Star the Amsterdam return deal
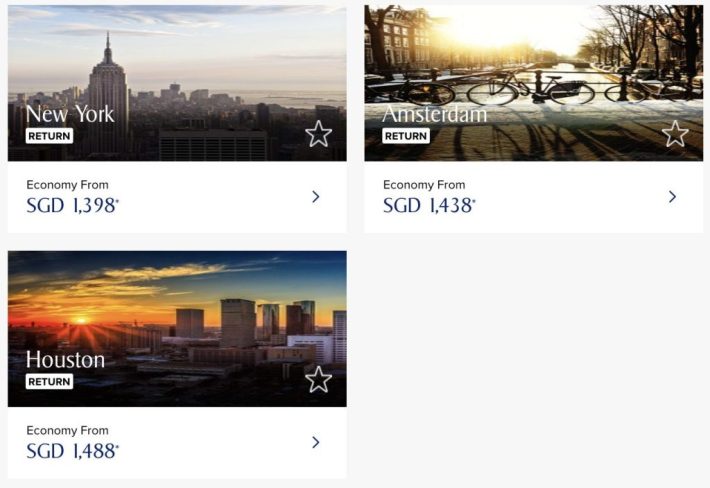This screenshot has width=710, height=488. click(x=675, y=133)
